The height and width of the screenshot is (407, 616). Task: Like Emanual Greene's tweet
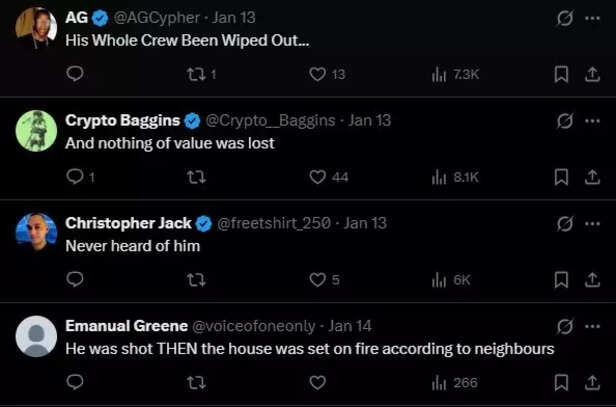pos(318,383)
